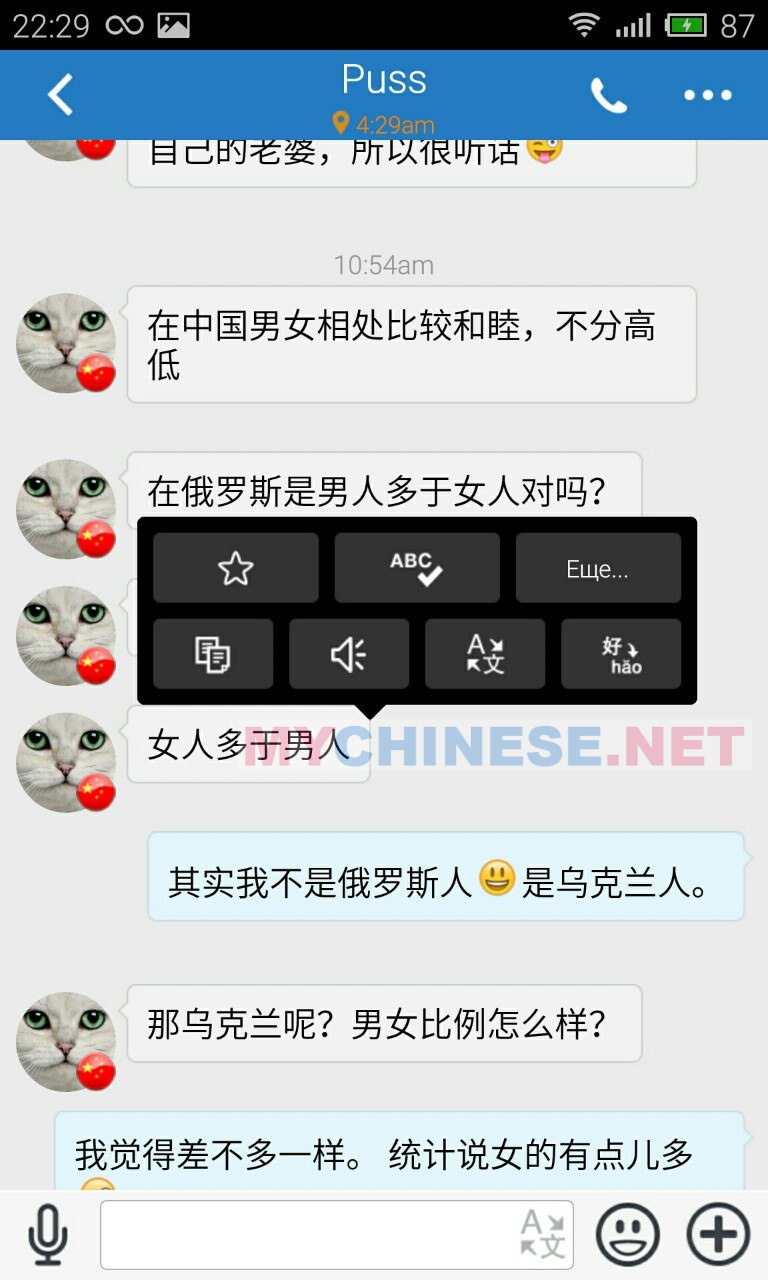Copy the selected message text
This screenshot has width=768, height=1280.
pos(213,654)
